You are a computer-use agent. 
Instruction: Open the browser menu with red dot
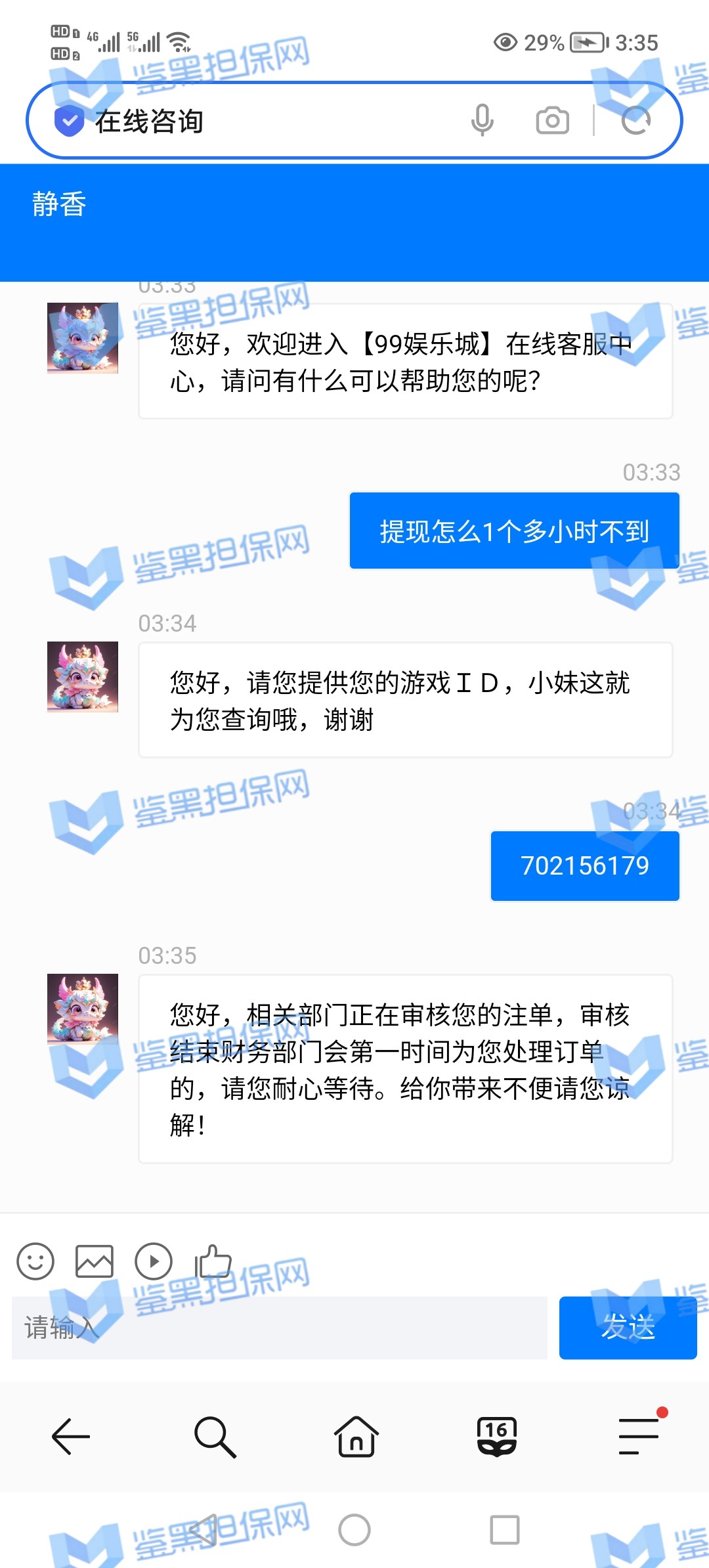(x=639, y=1435)
